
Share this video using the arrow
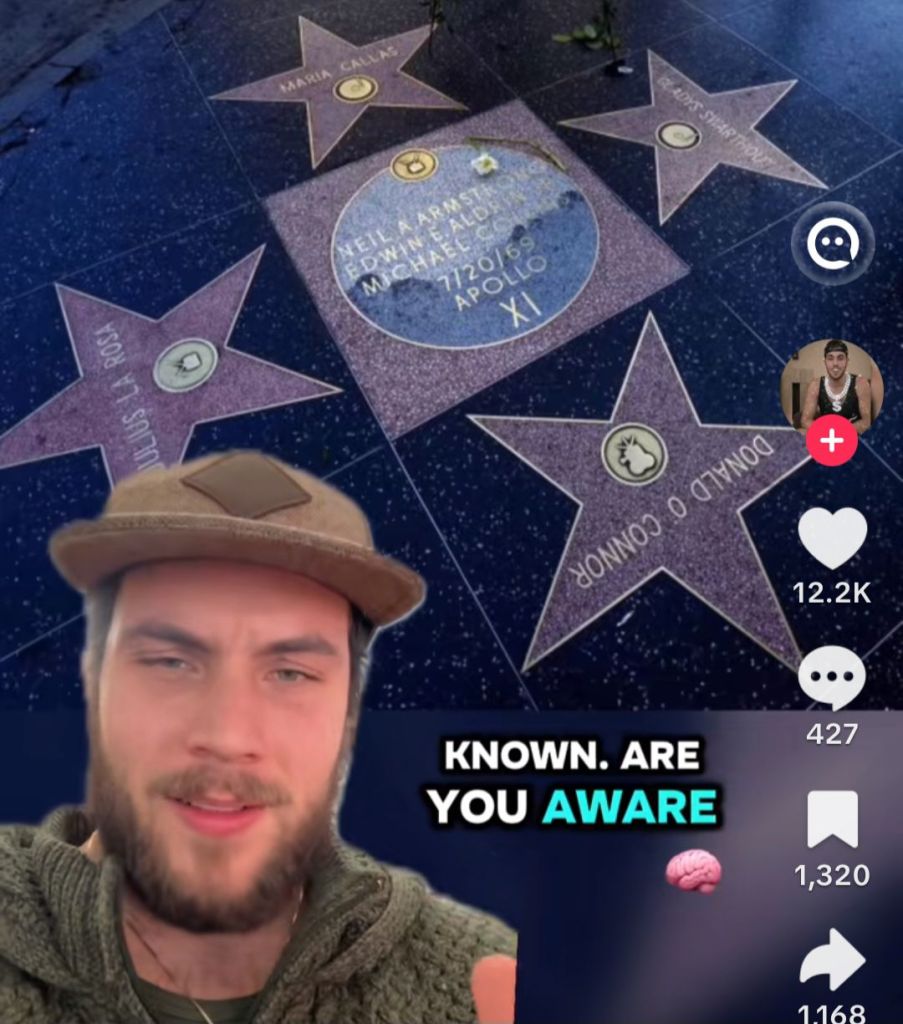click(832, 960)
